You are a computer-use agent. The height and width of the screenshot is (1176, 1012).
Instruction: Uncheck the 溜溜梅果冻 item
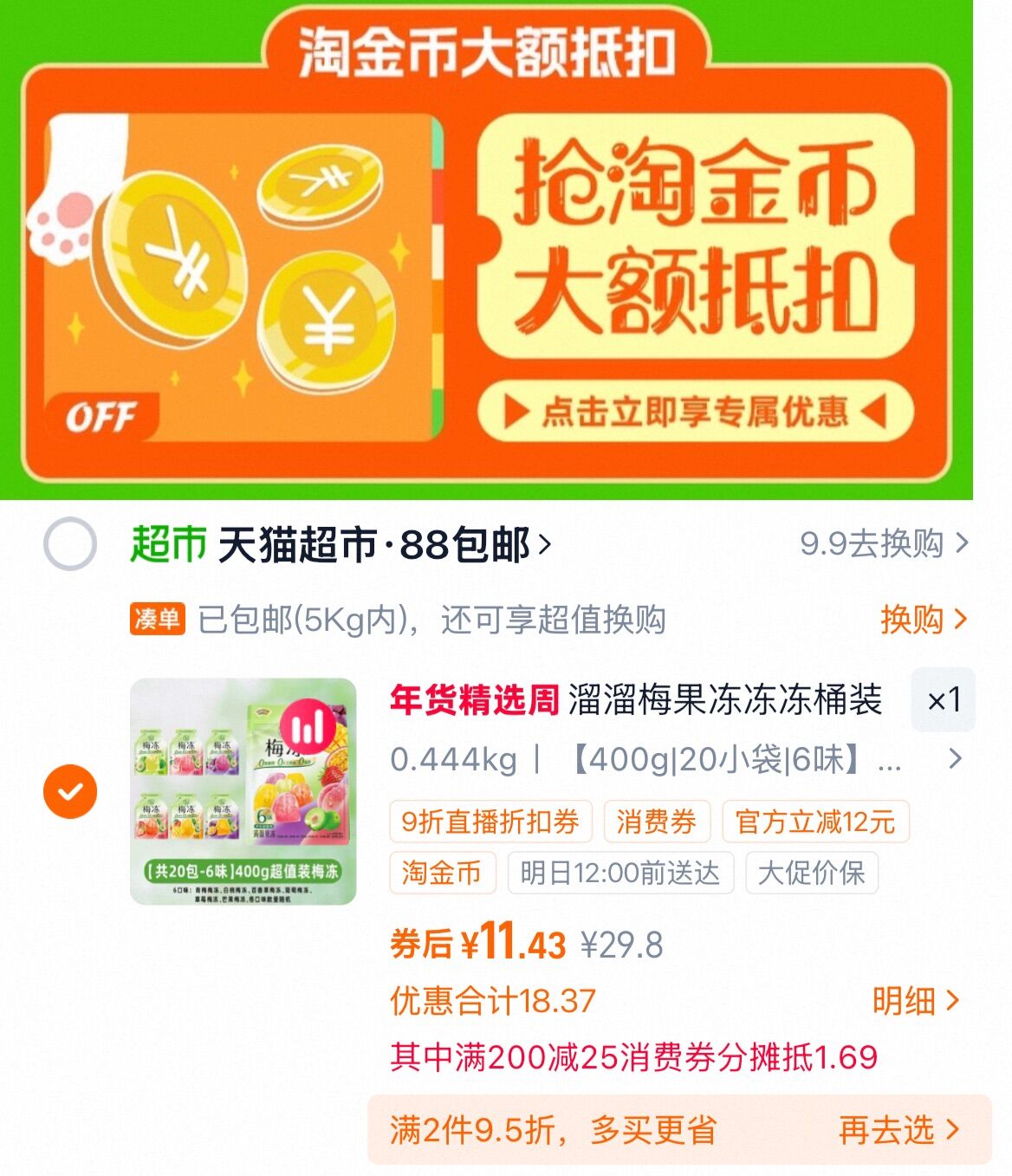pos(70,791)
